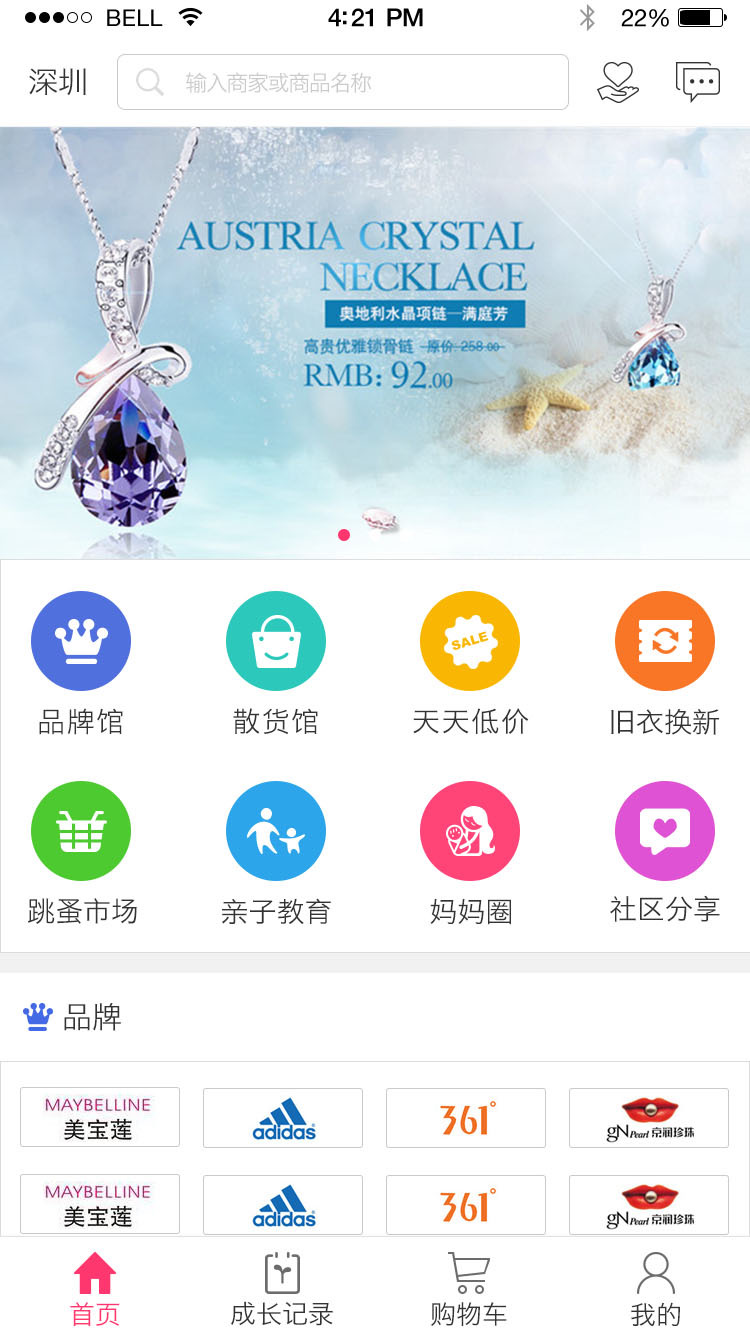Viewport: 750px width, 1334px height.
Task: Open the heart-in-hand favorites icon
Action: pos(617,82)
